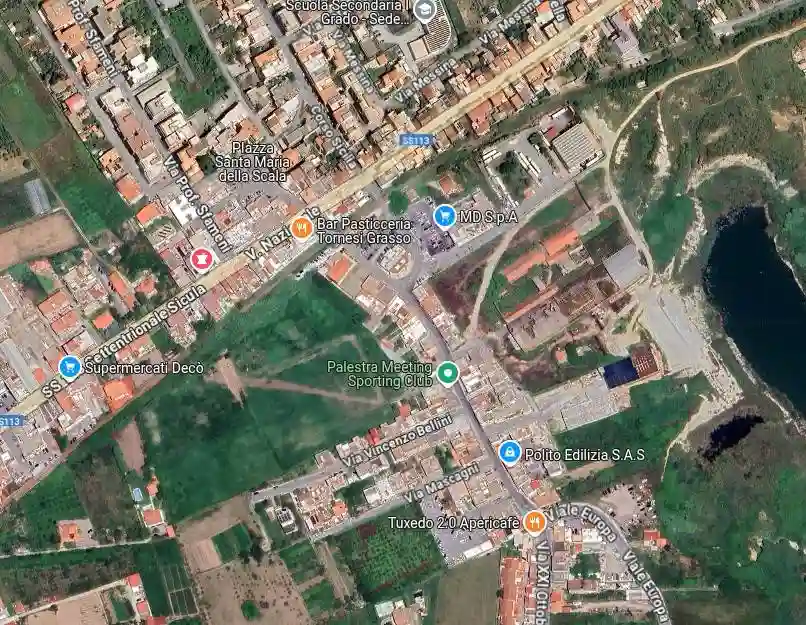Open the unlabeled red pin near Via Prof. Sismeni
Image resolution: width=806 pixels, height=625 pixels.
202,260
